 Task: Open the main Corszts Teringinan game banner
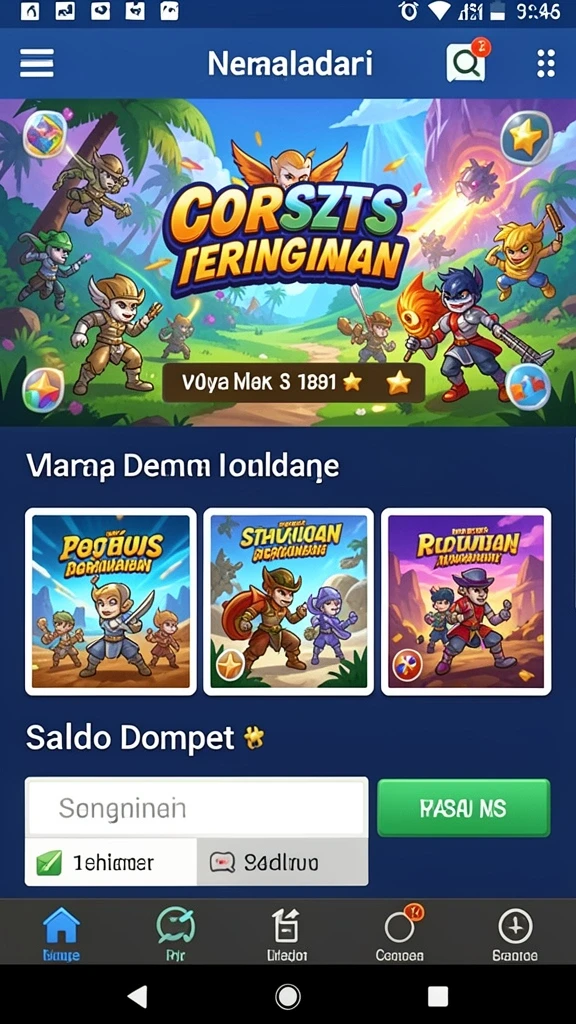click(288, 263)
